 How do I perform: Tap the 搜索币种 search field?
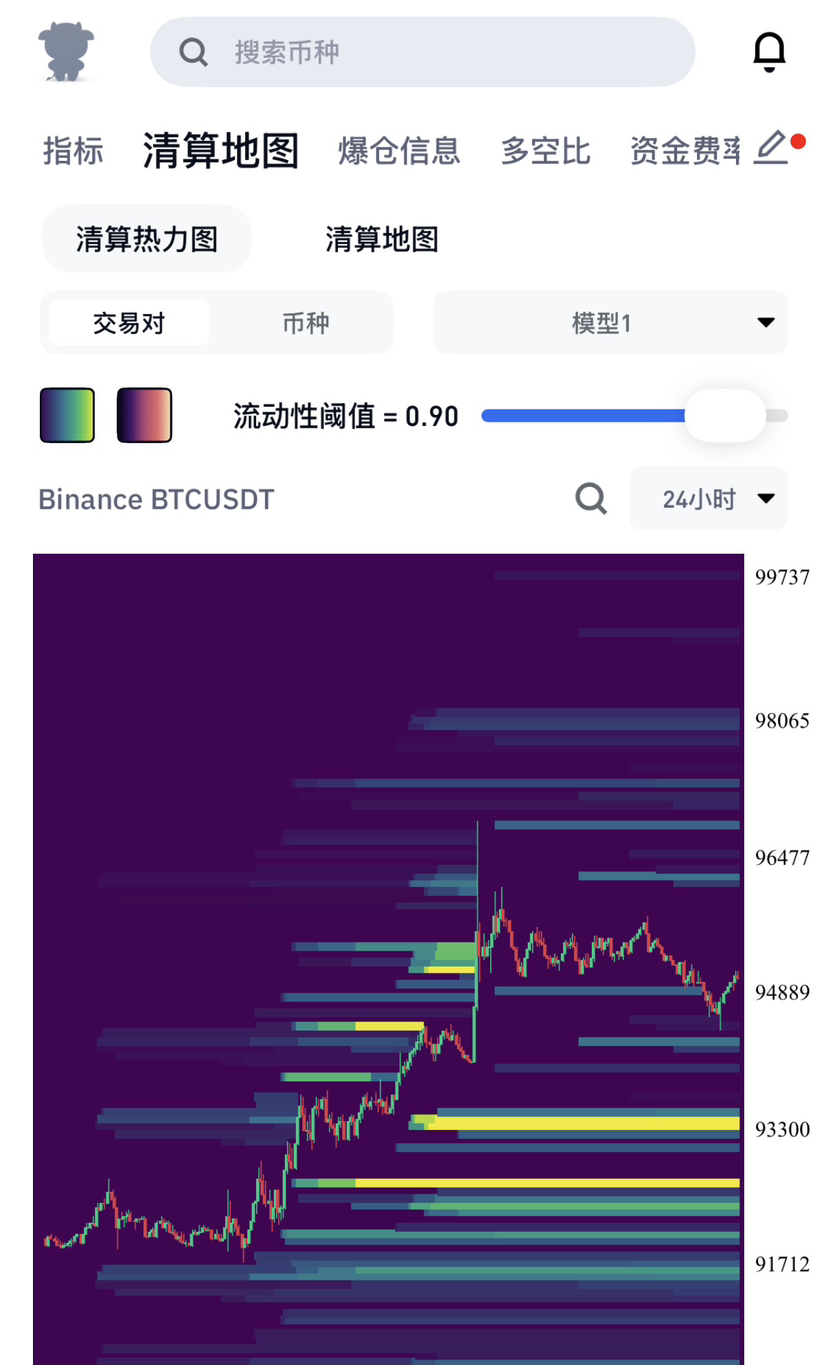point(422,52)
